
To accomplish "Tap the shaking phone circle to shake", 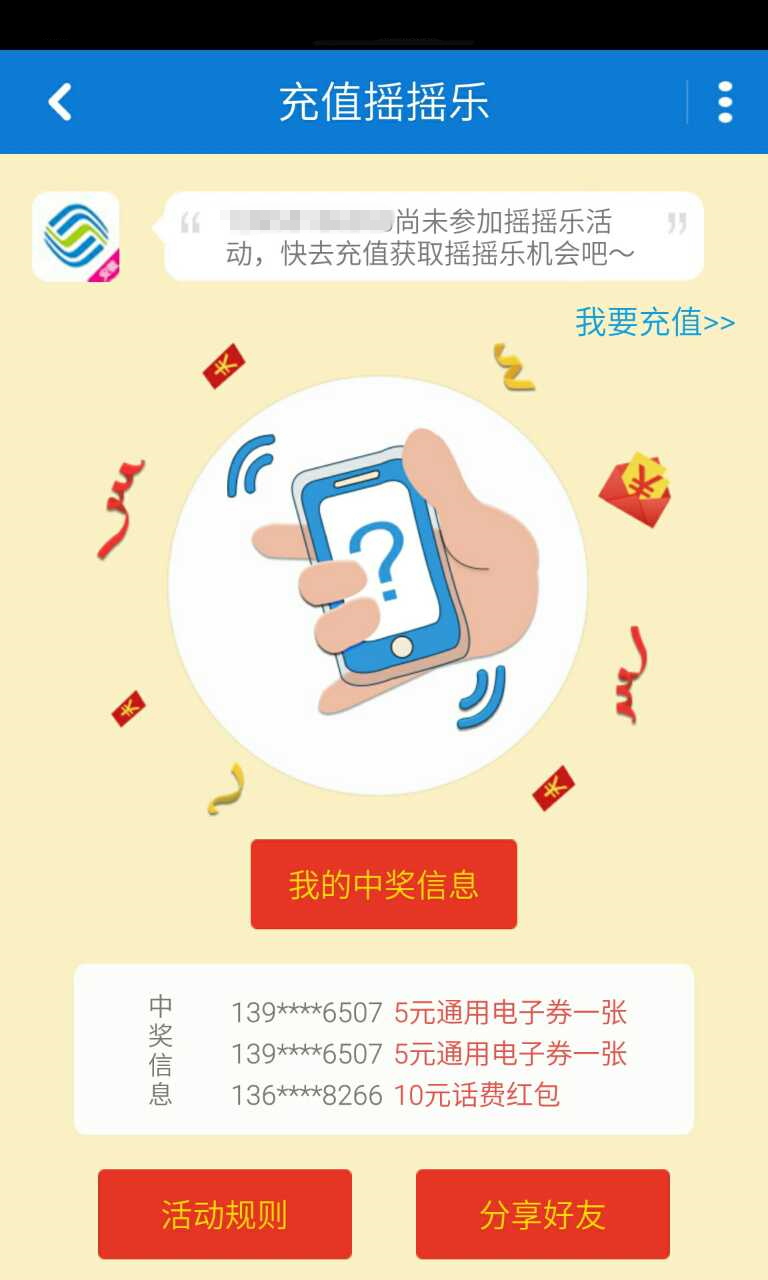I will tap(378, 585).
